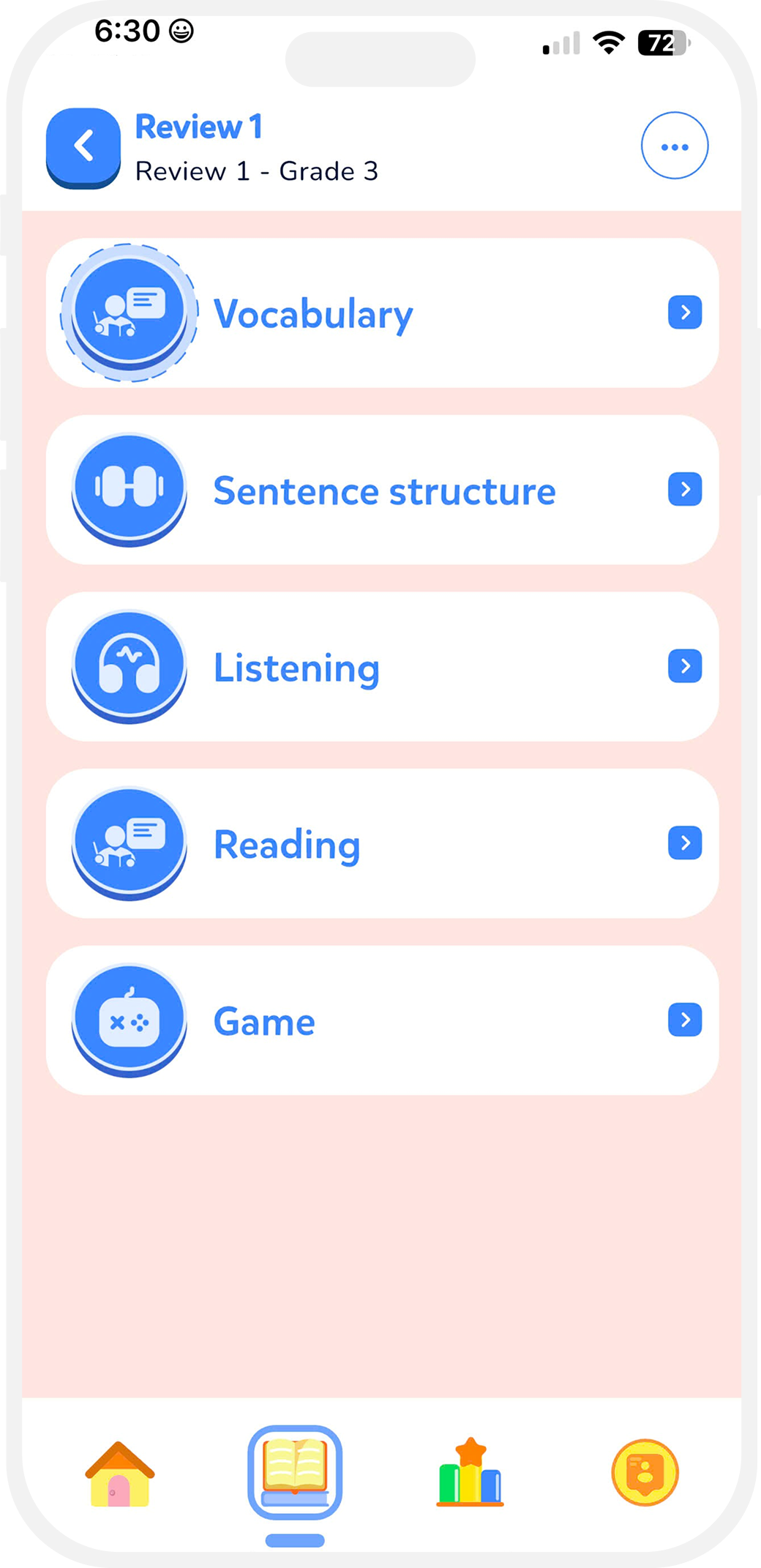The image size is (761, 1568).
Task: Switch to the orange profile tab
Action: pyautogui.click(x=645, y=1473)
